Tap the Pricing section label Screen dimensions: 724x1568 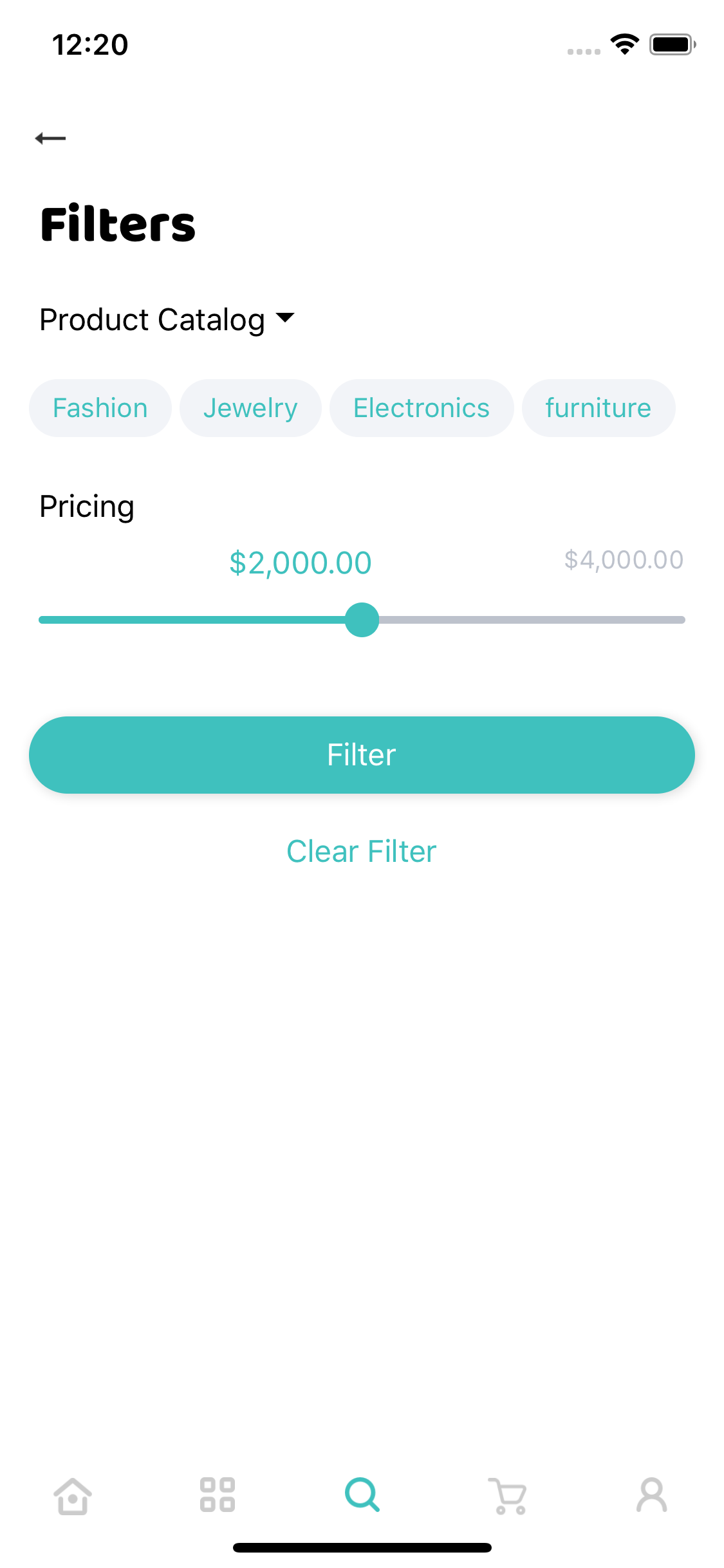tap(86, 506)
